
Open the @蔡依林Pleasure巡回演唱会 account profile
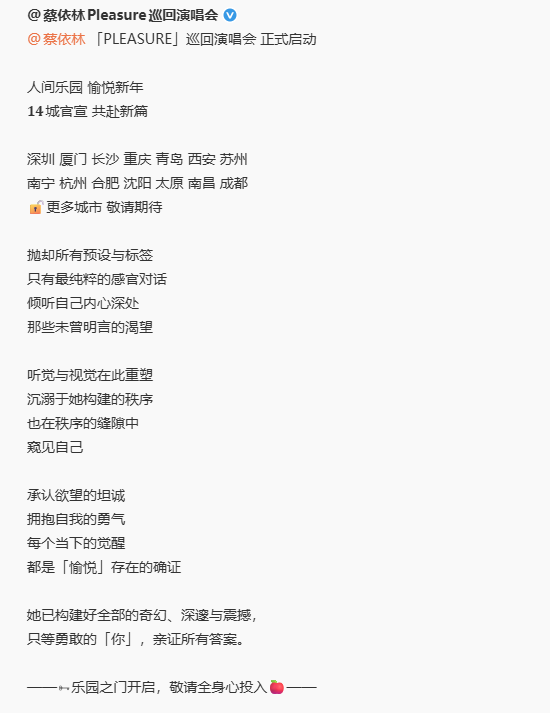(x=123, y=15)
